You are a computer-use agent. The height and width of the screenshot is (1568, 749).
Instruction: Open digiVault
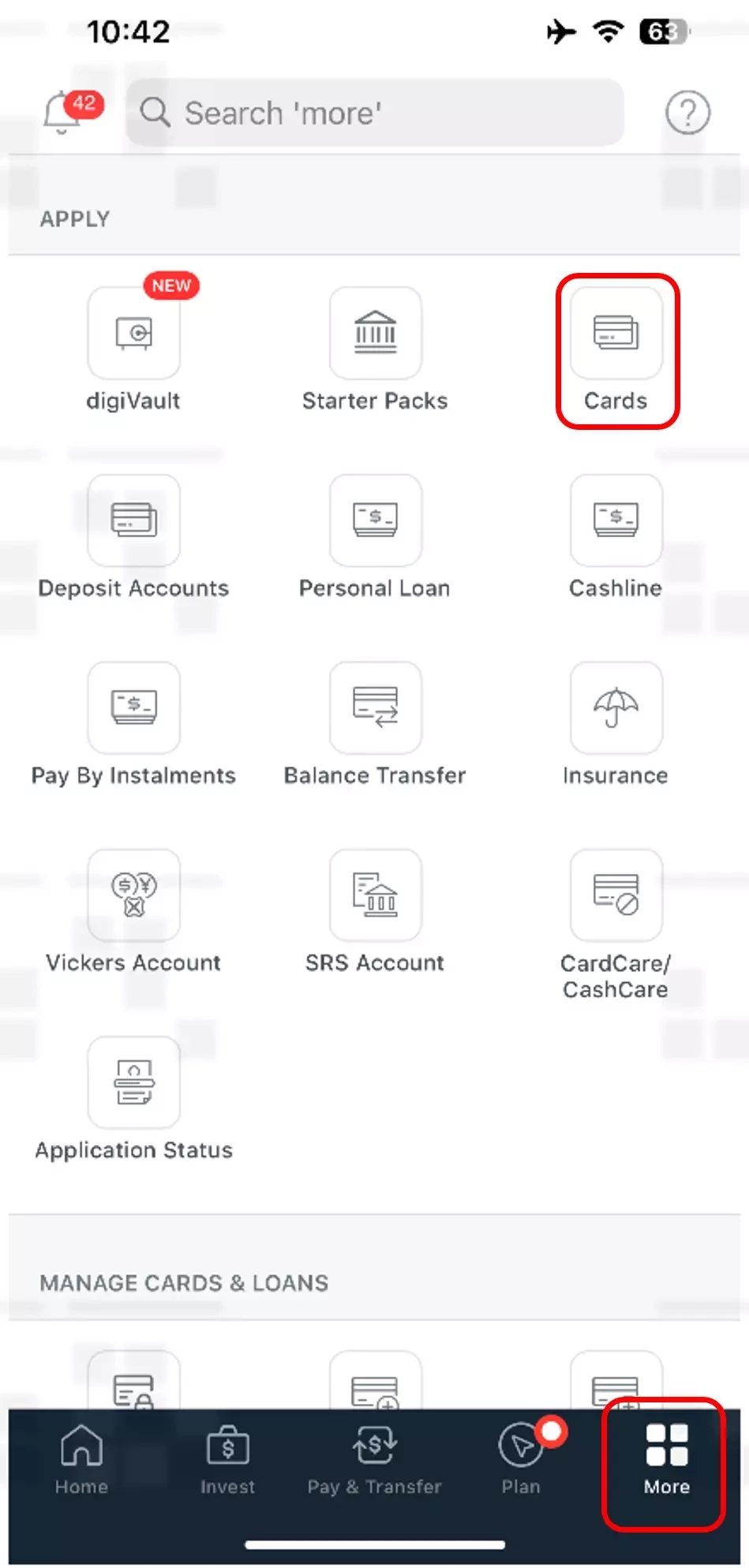tap(133, 333)
